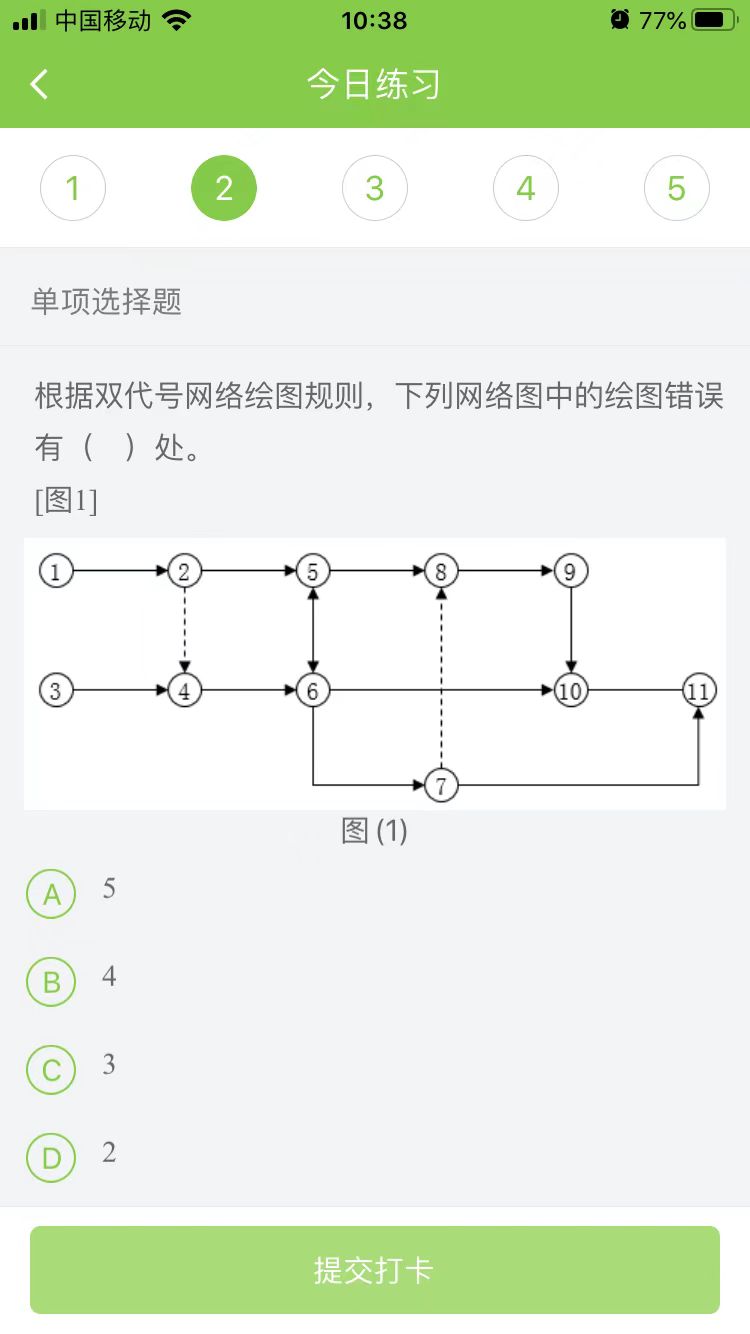Open question 5
Viewport: 750px width, 1334px height.
tap(677, 188)
